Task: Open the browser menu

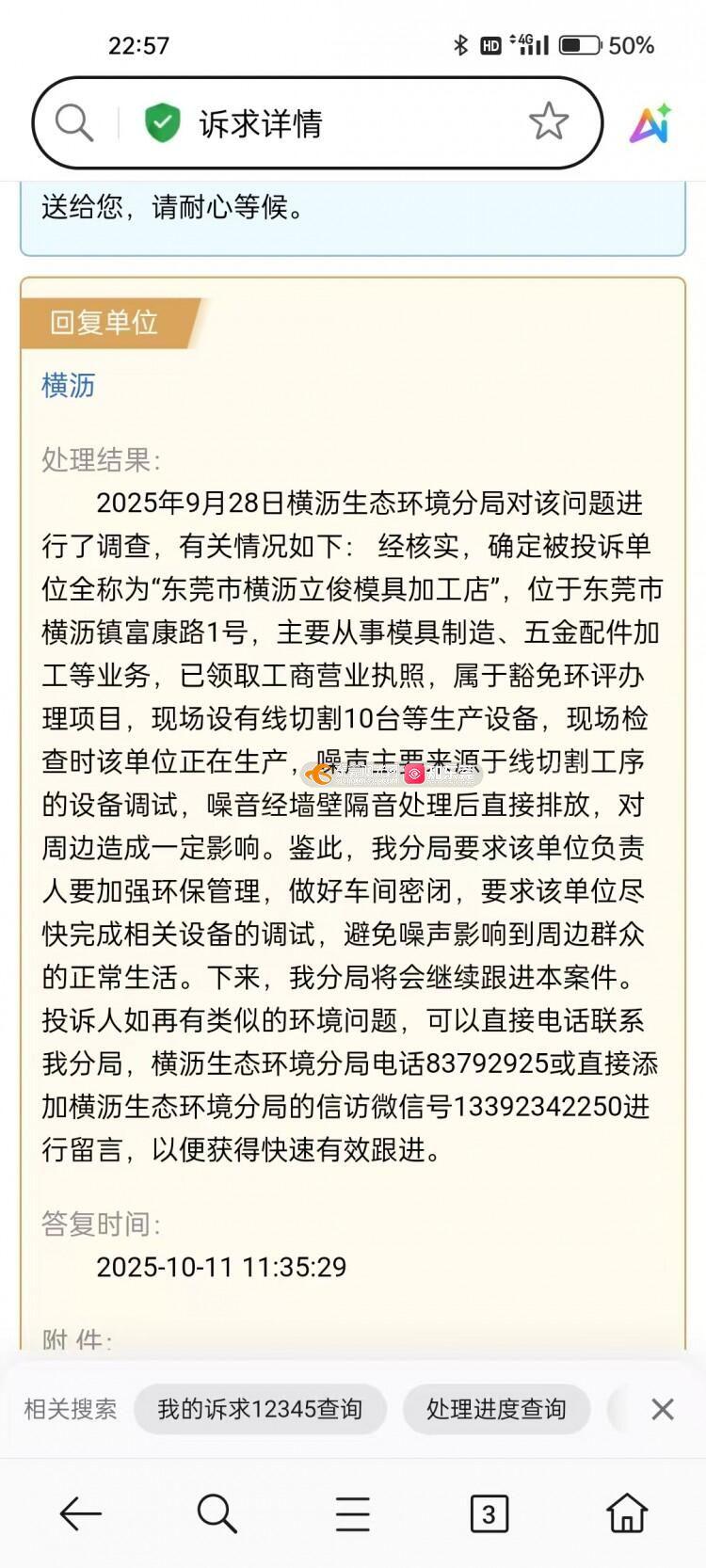Action: 352,1513
